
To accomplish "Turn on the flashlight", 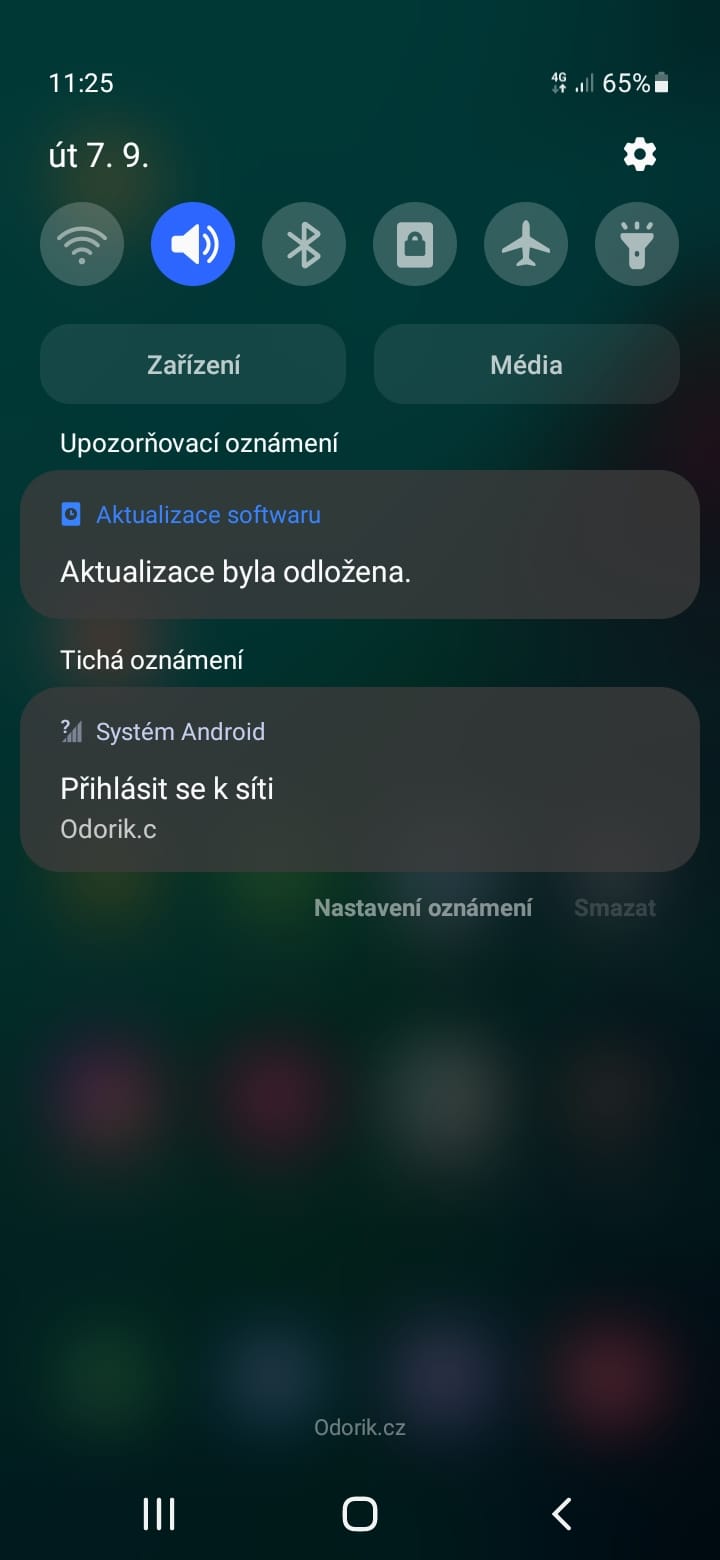I will tap(637, 244).
